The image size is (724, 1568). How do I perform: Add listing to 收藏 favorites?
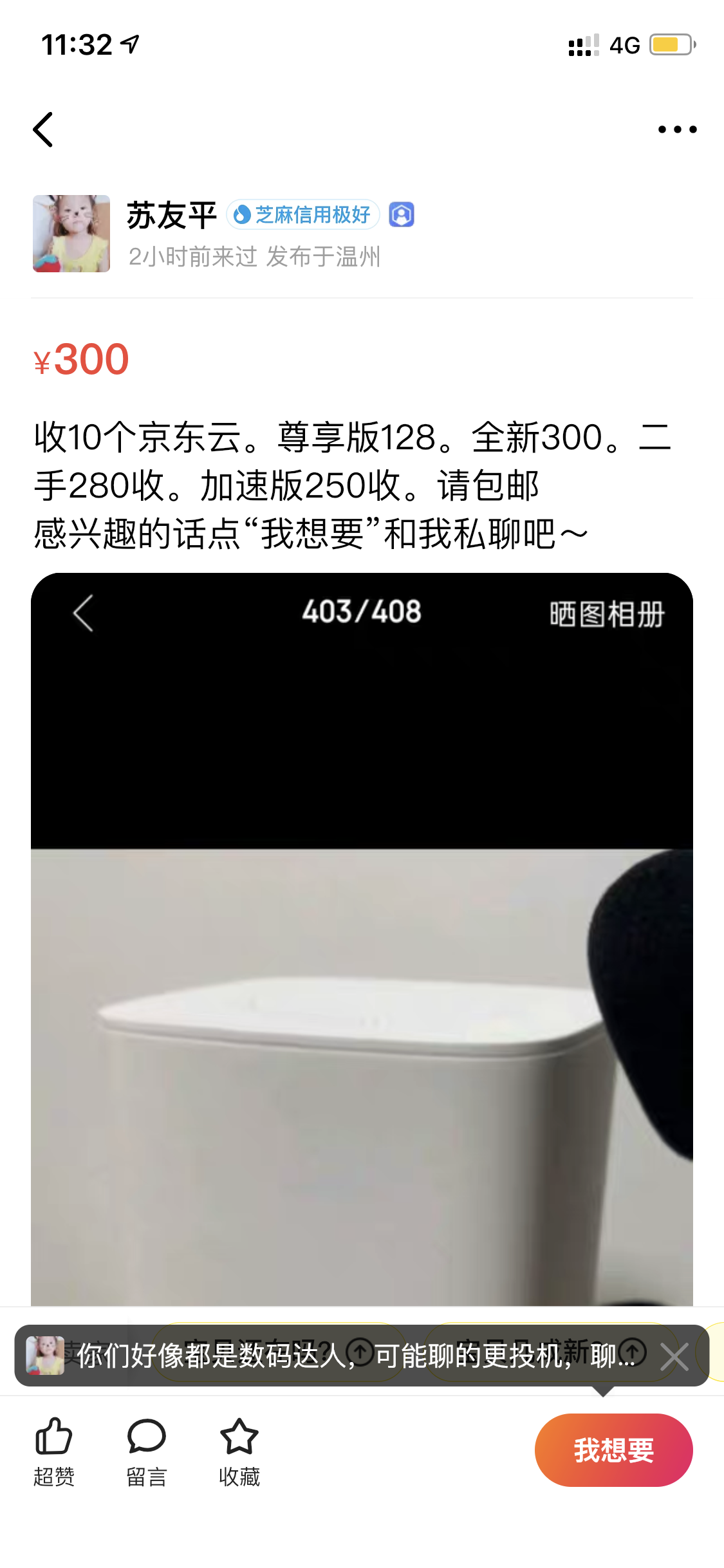239,1451
